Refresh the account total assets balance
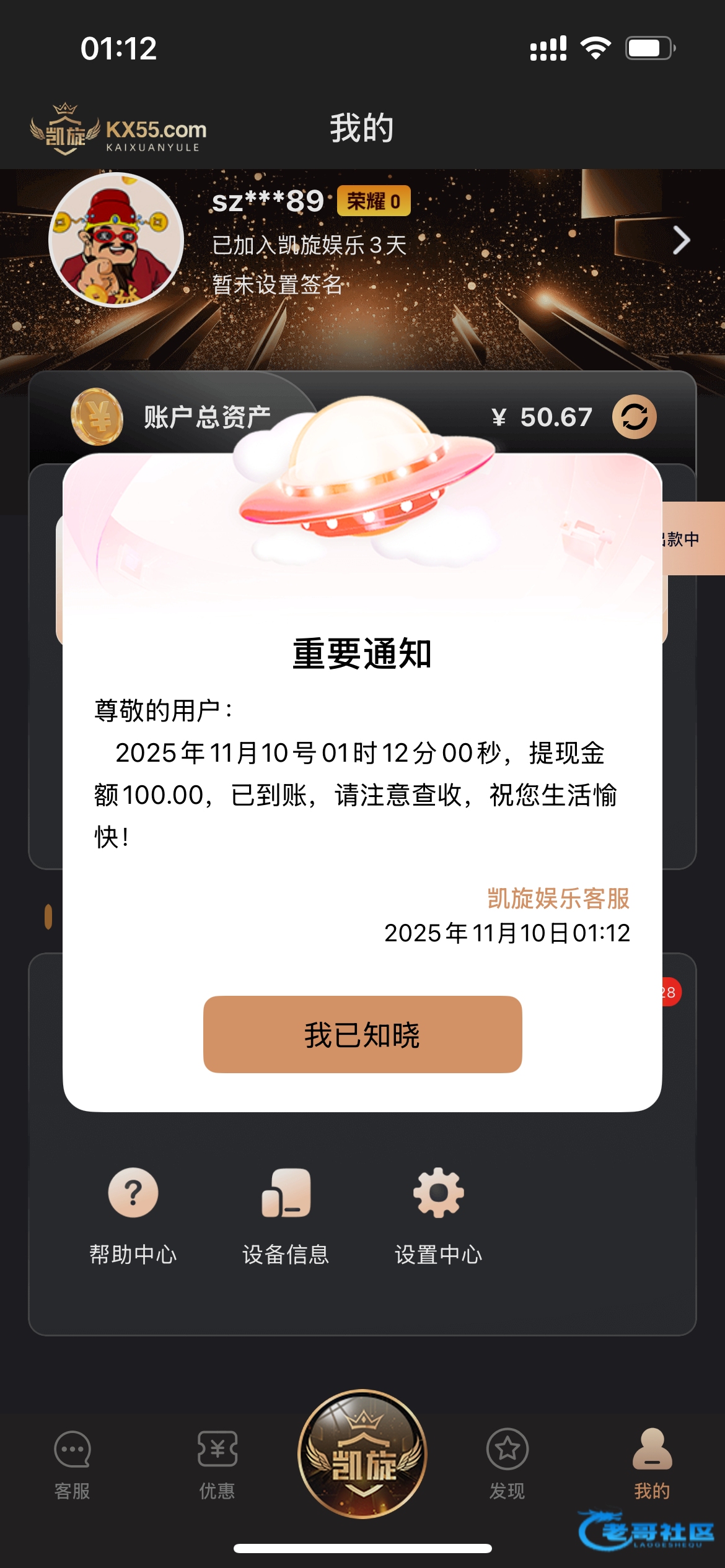Image resolution: width=725 pixels, height=1568 pixels. pos(634,417)
